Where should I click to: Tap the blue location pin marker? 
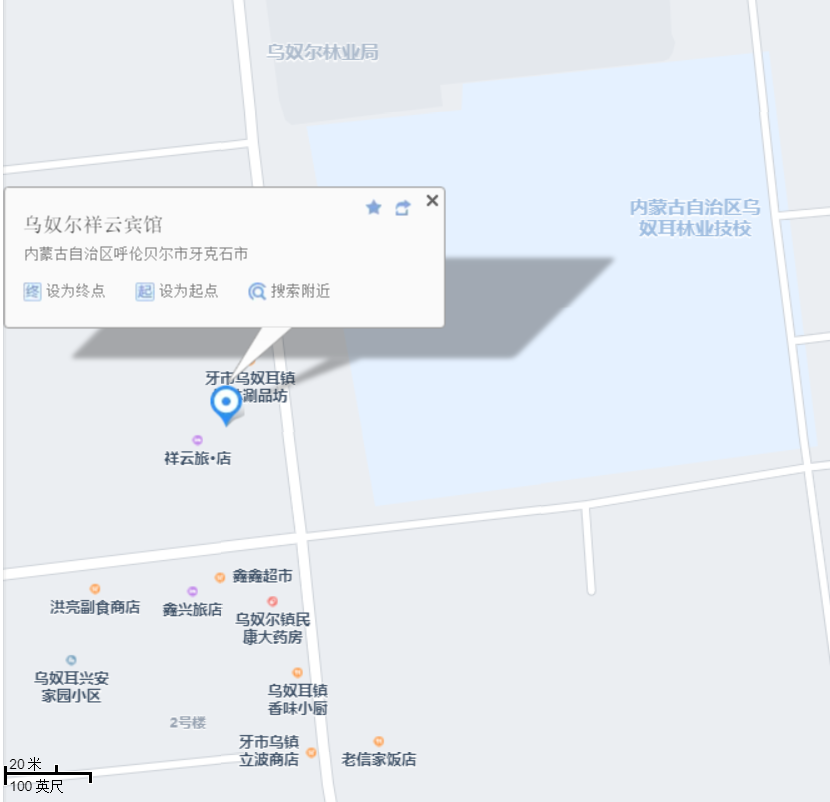pyautogui.click(x=226, y=404)
